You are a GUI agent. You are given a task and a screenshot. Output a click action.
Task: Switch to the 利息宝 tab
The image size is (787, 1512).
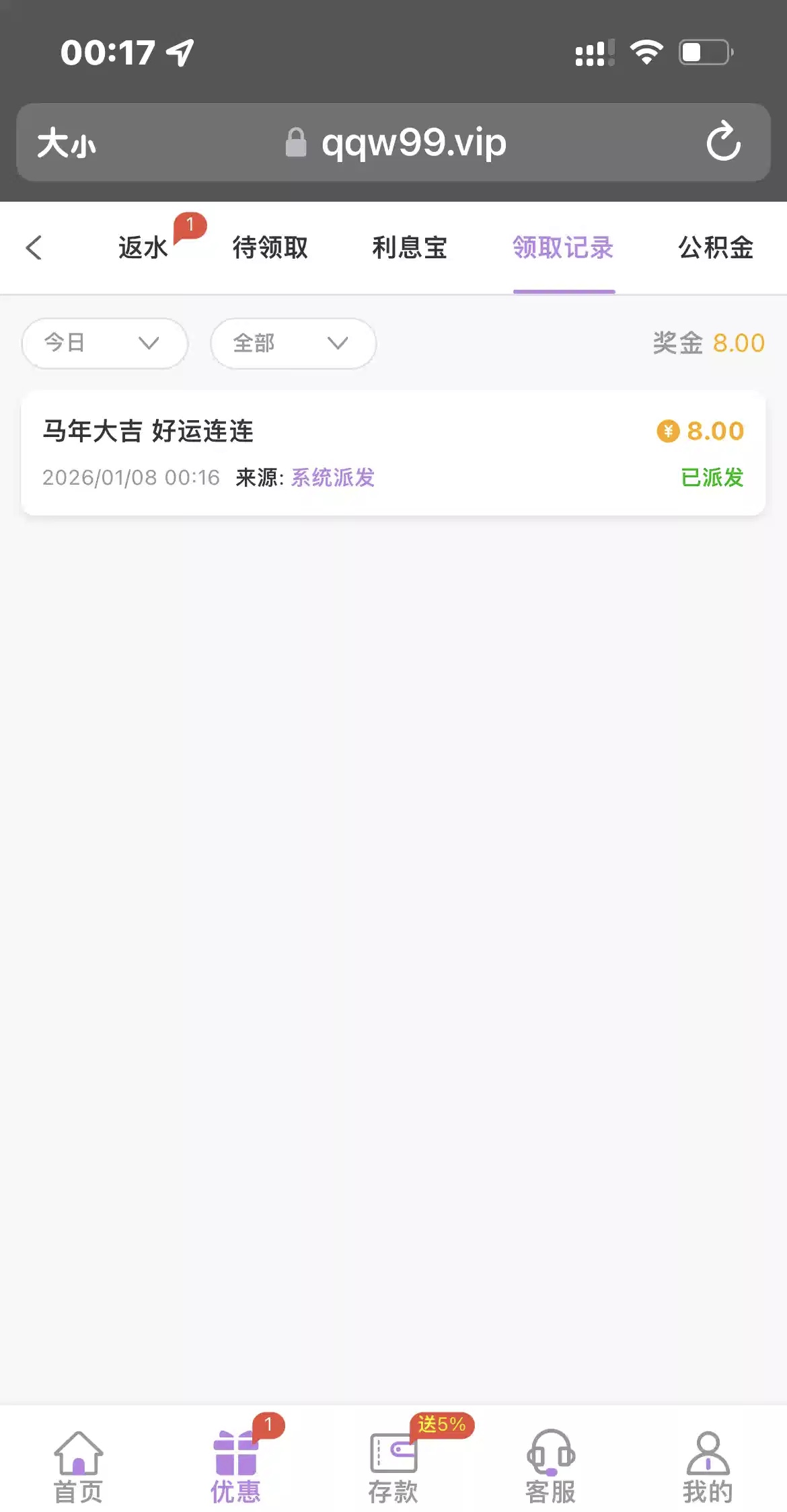[410, 247]
